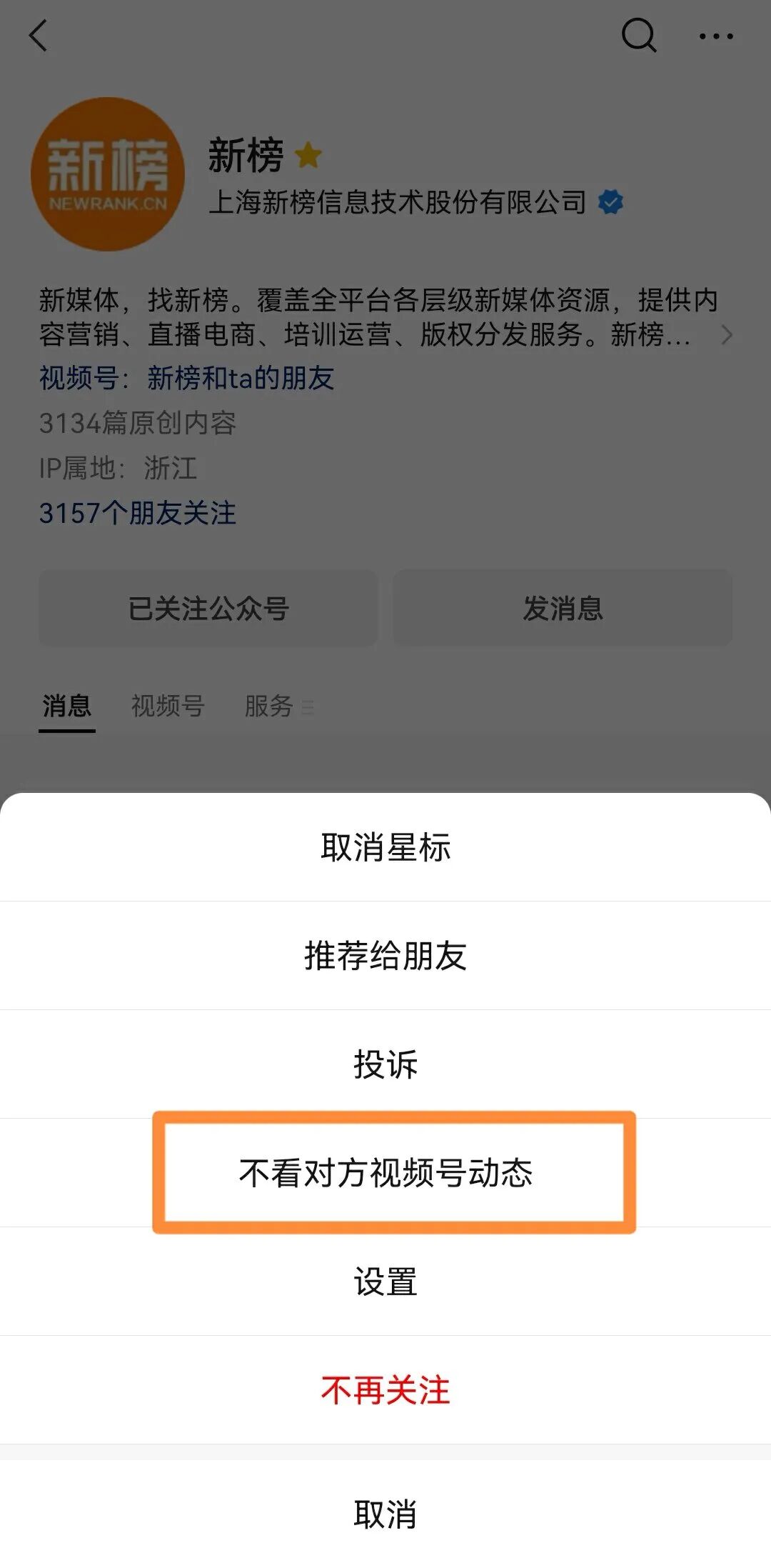Open video channel link 新榜和ta的朋友
The height and width of the screenshot is (1568, 771).
click(239, 379)
